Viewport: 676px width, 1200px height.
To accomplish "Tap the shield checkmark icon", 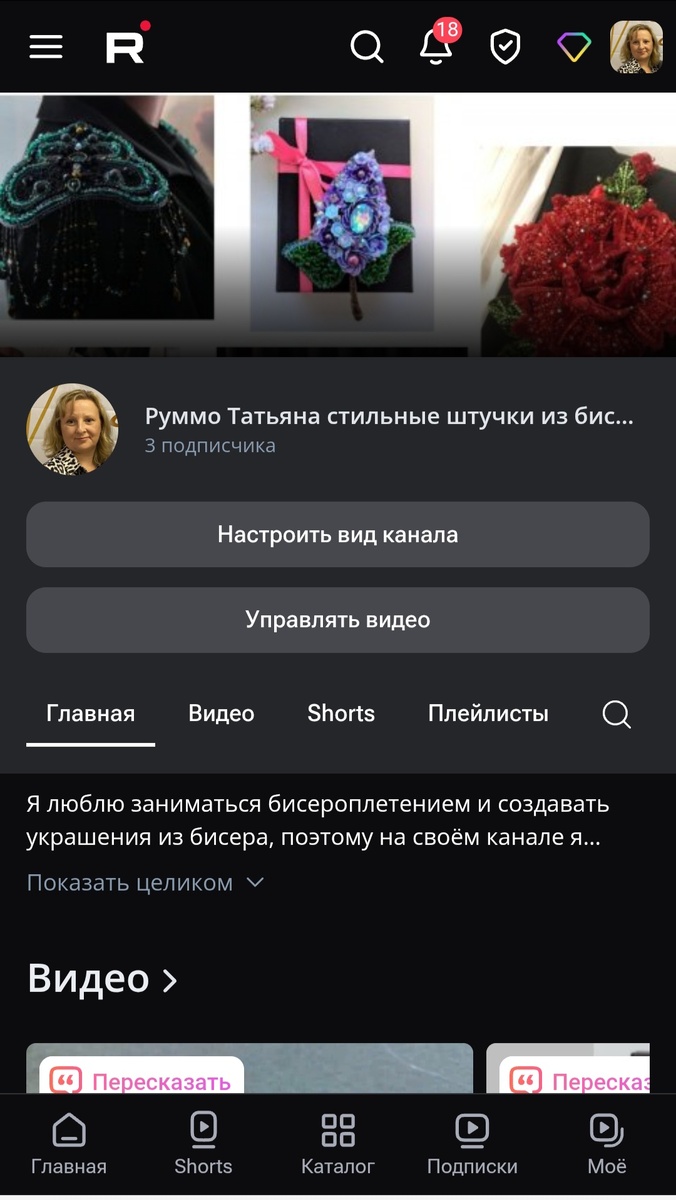I will 505,47.
